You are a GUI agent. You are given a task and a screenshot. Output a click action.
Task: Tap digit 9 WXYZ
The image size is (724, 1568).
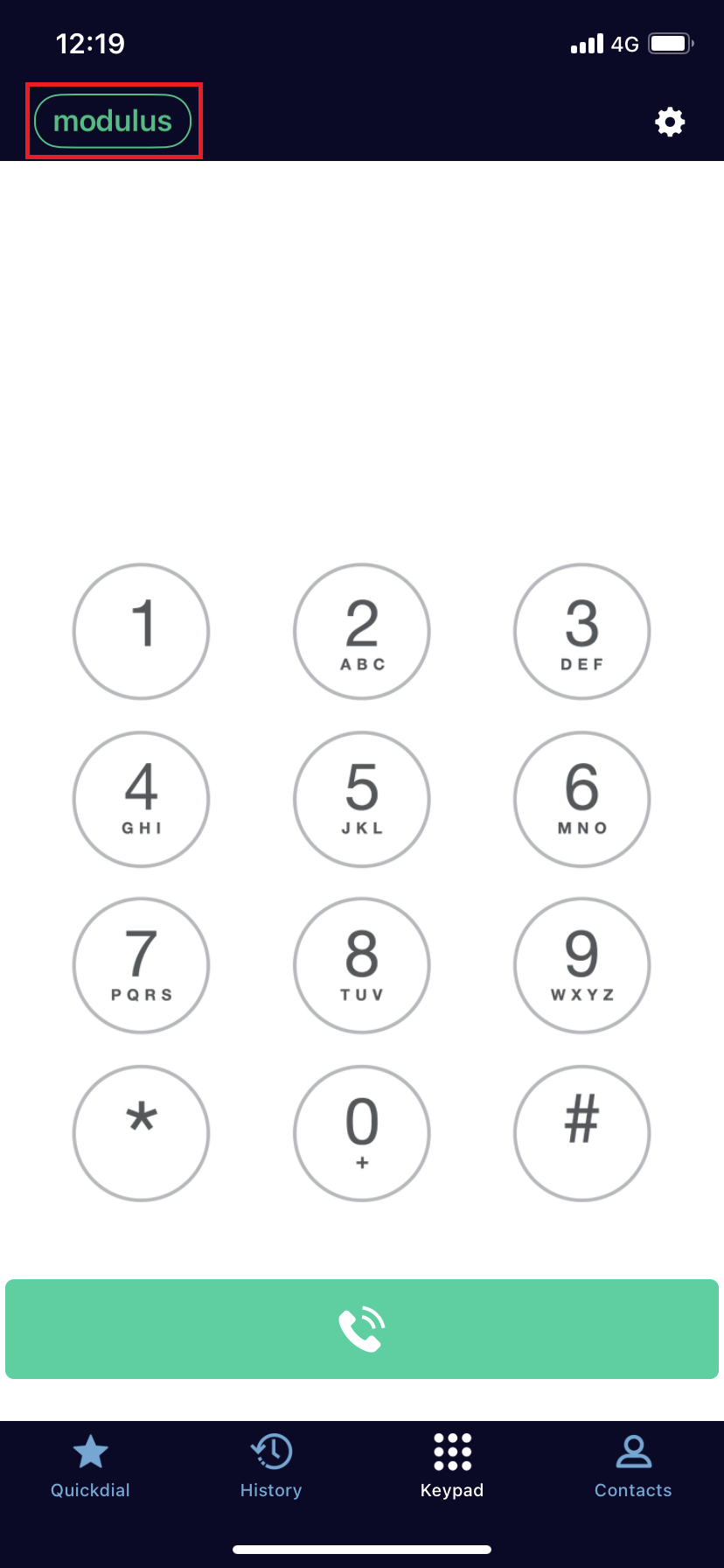[582, 965]
